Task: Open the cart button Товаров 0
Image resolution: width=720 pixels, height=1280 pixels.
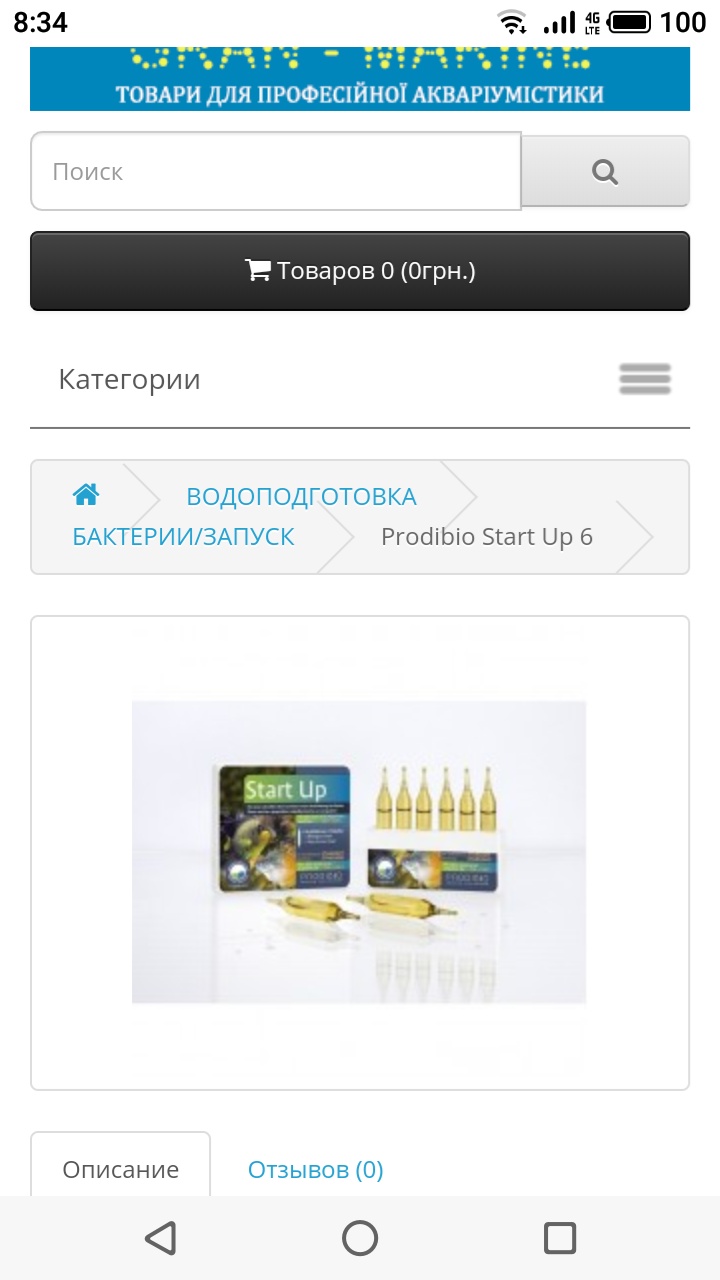Action: click(x=360, y=271)
